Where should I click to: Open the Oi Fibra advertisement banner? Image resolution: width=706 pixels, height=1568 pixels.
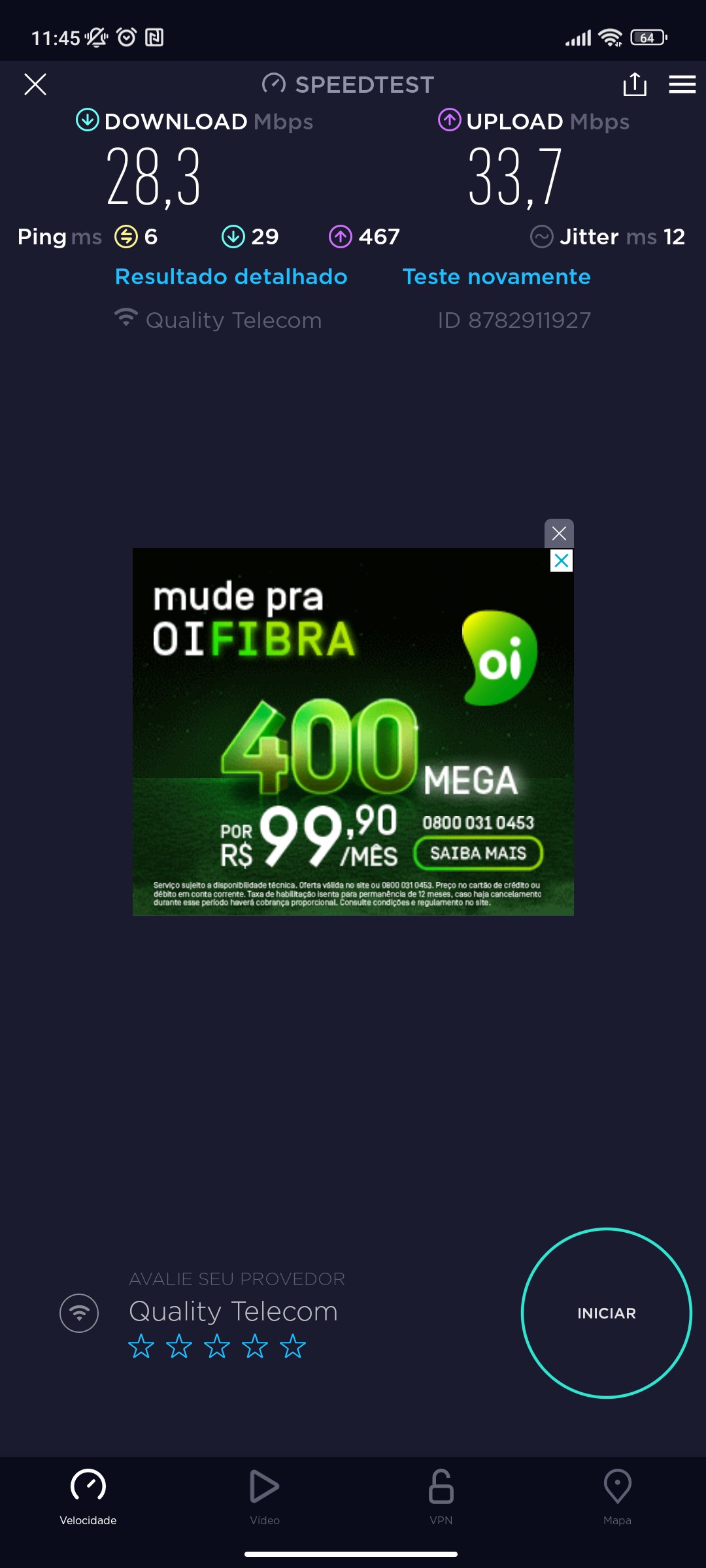tap(353, 732)
